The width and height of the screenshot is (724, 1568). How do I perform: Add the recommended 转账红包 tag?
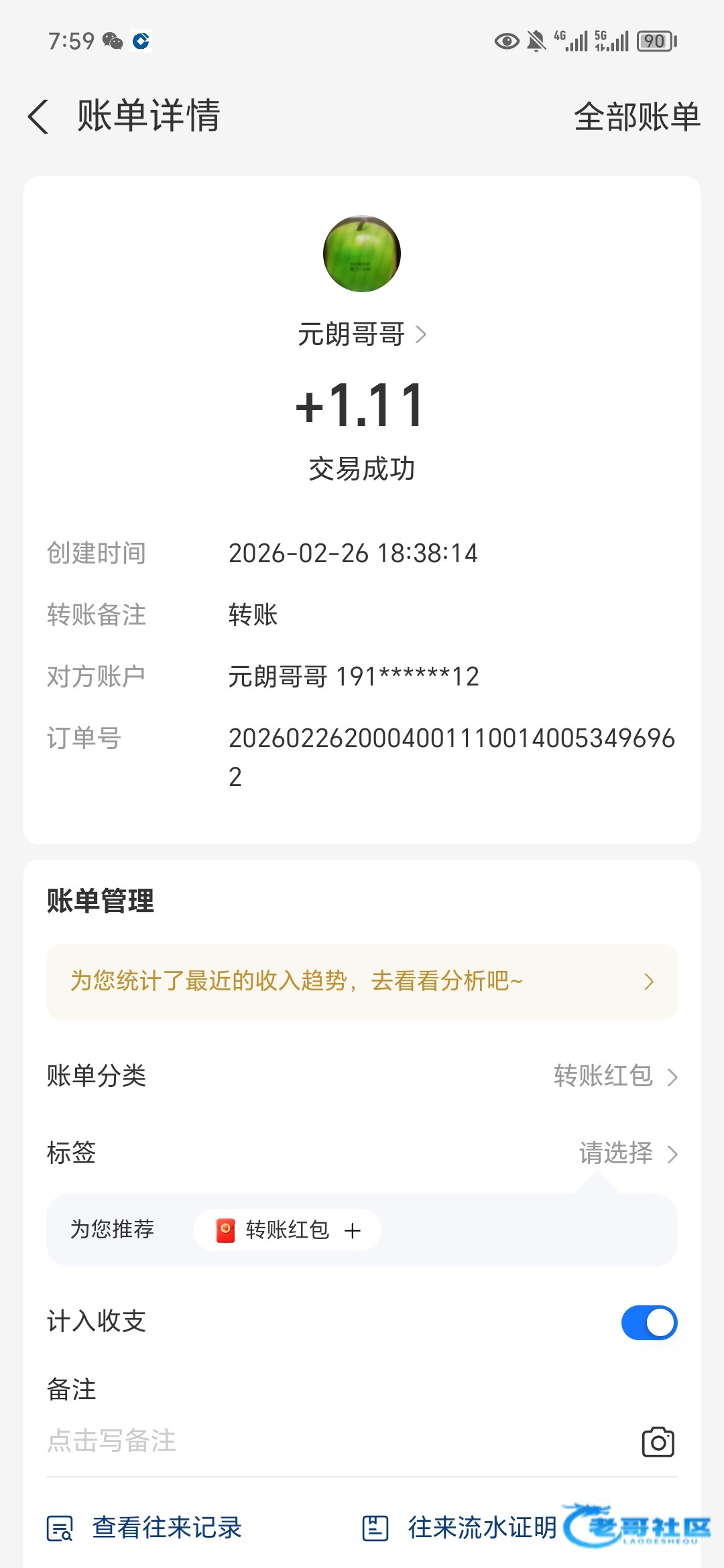point(288,1230)
